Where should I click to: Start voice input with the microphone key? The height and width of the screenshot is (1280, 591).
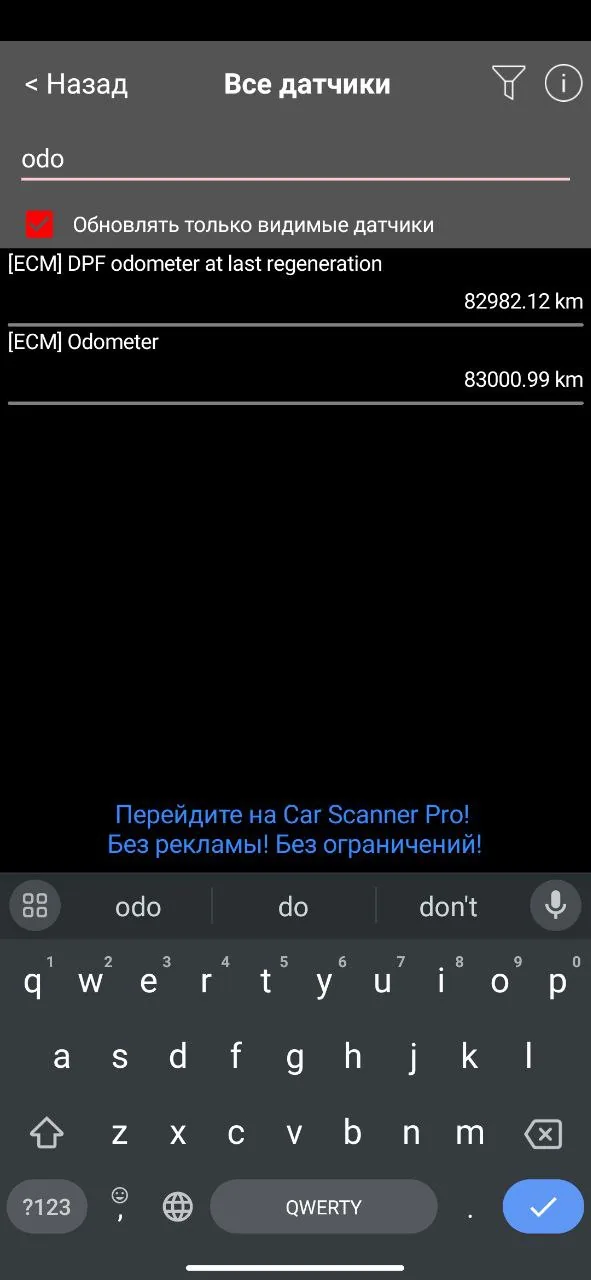pyautogui.click(x=555, y=906)
